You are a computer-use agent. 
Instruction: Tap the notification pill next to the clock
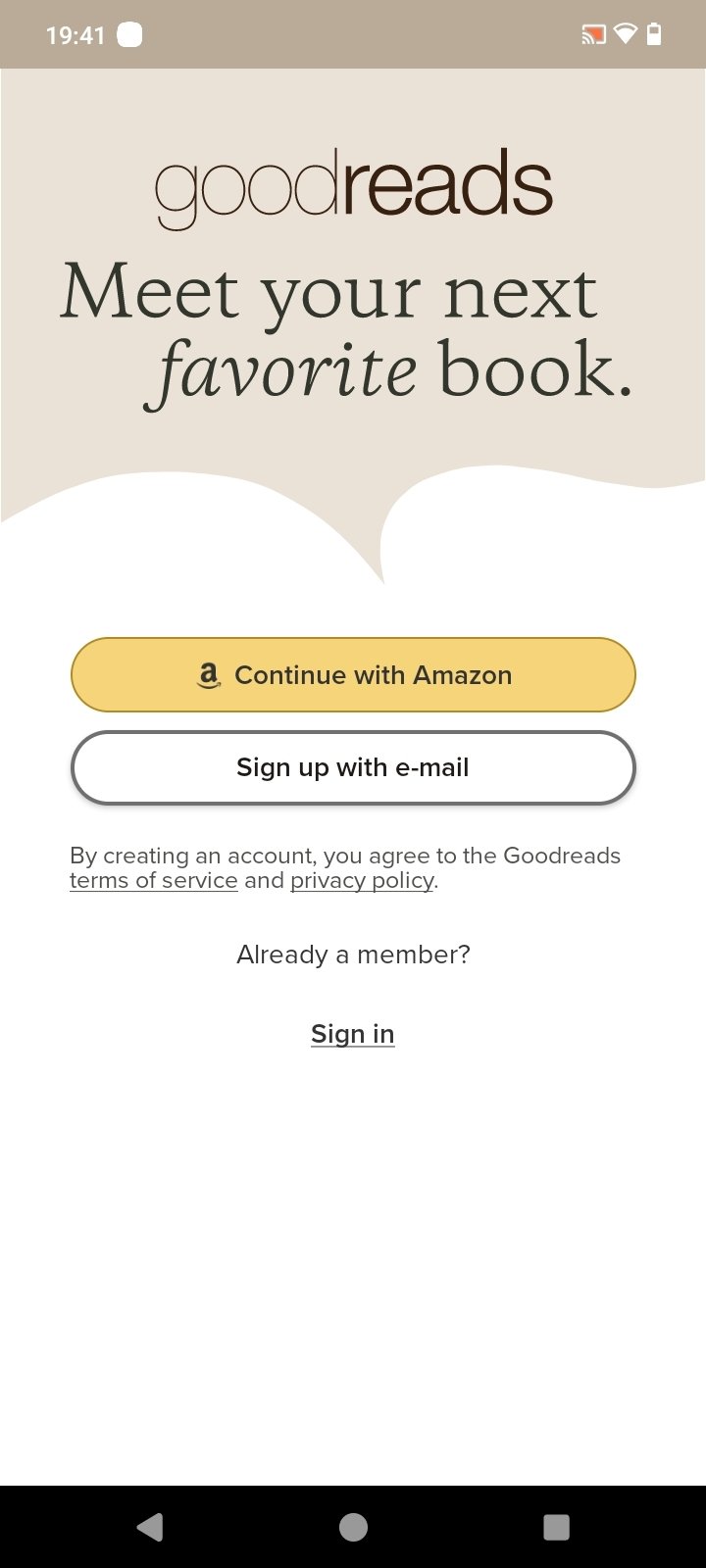[x=128, y=33]
